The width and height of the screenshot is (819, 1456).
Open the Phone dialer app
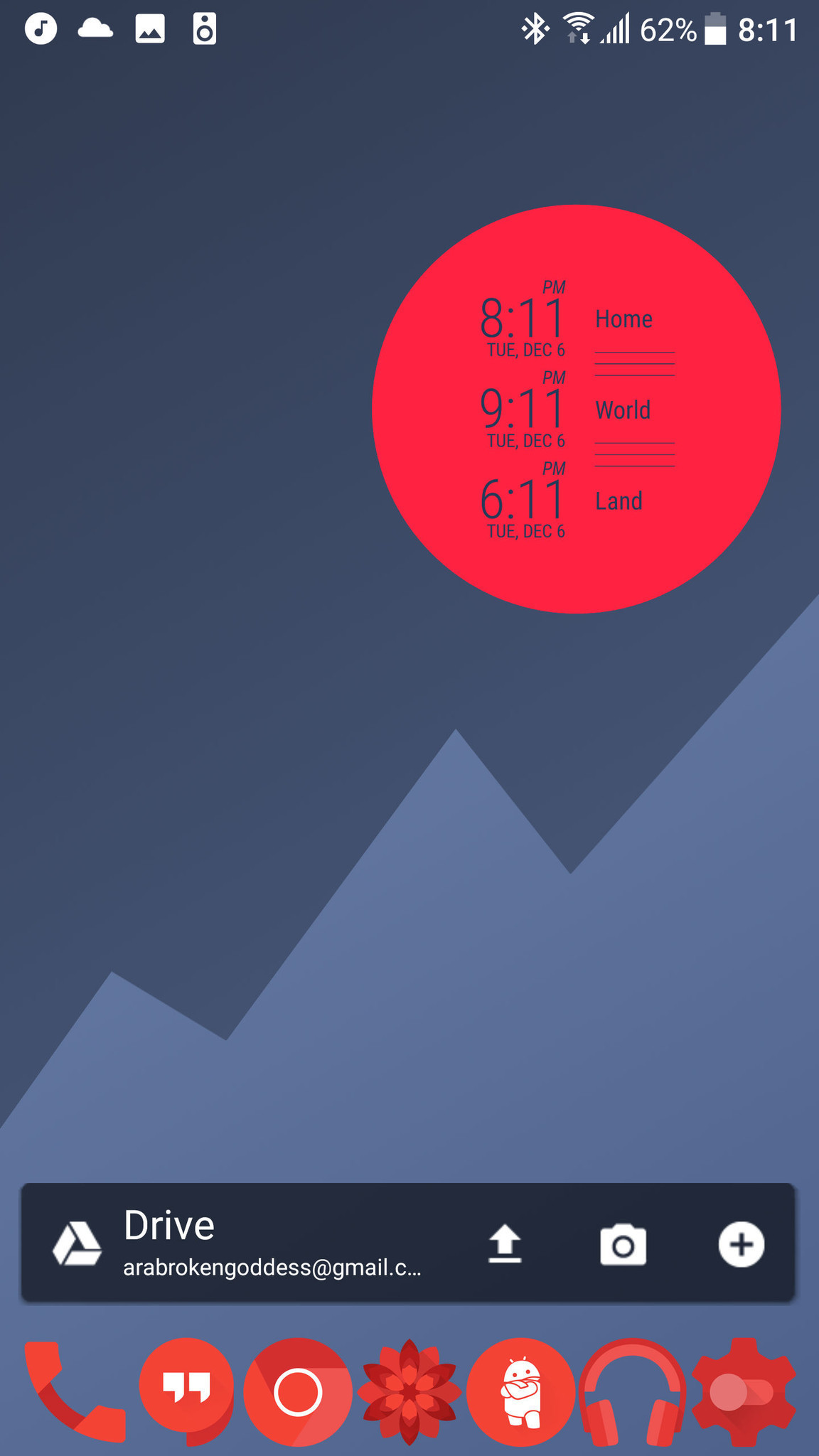(73, 1391)
